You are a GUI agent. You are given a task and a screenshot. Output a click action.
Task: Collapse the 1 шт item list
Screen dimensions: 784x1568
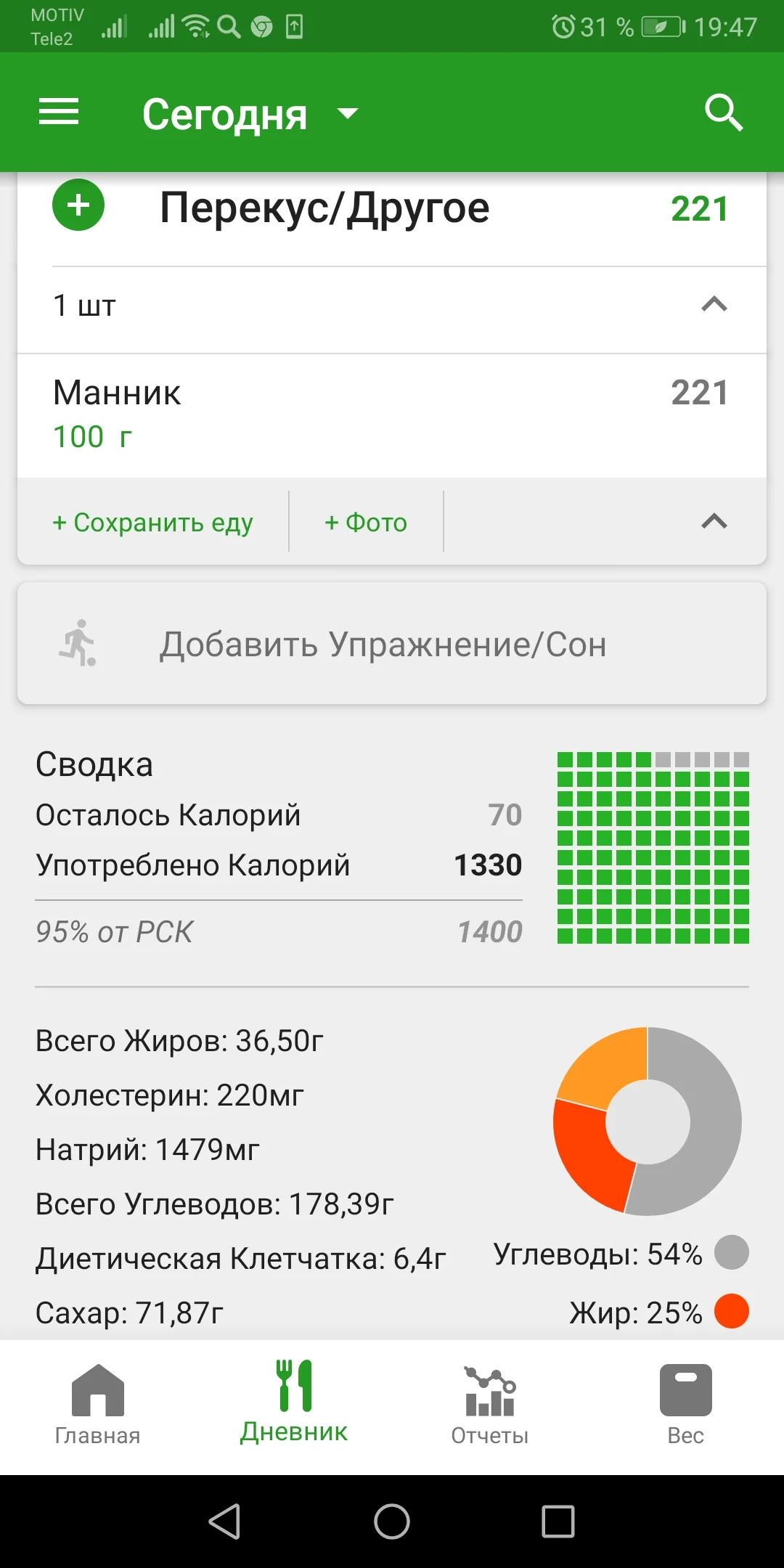point(714,304)
